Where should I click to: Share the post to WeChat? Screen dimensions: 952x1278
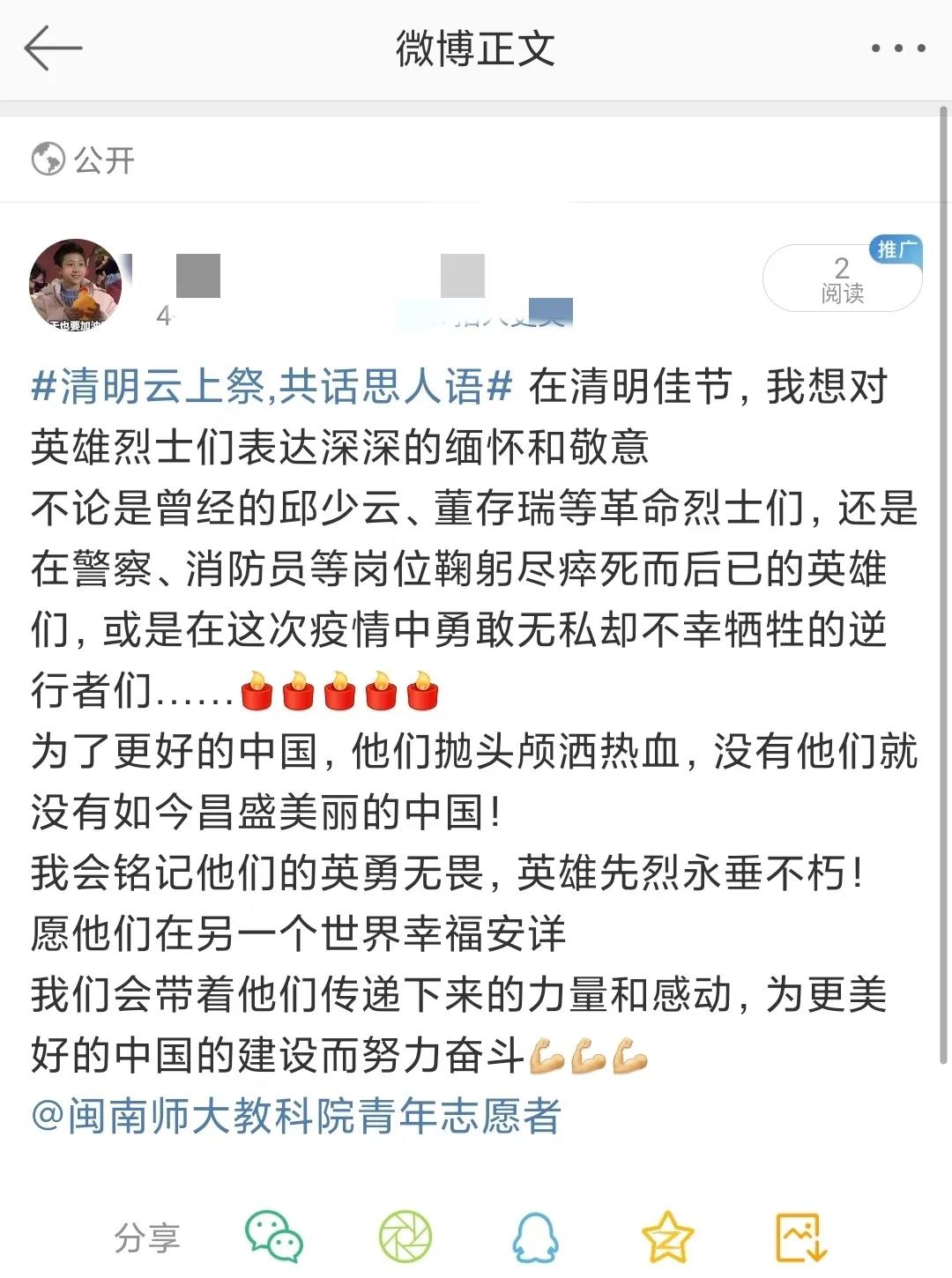pyautogui.click(x=273, y=1237)
